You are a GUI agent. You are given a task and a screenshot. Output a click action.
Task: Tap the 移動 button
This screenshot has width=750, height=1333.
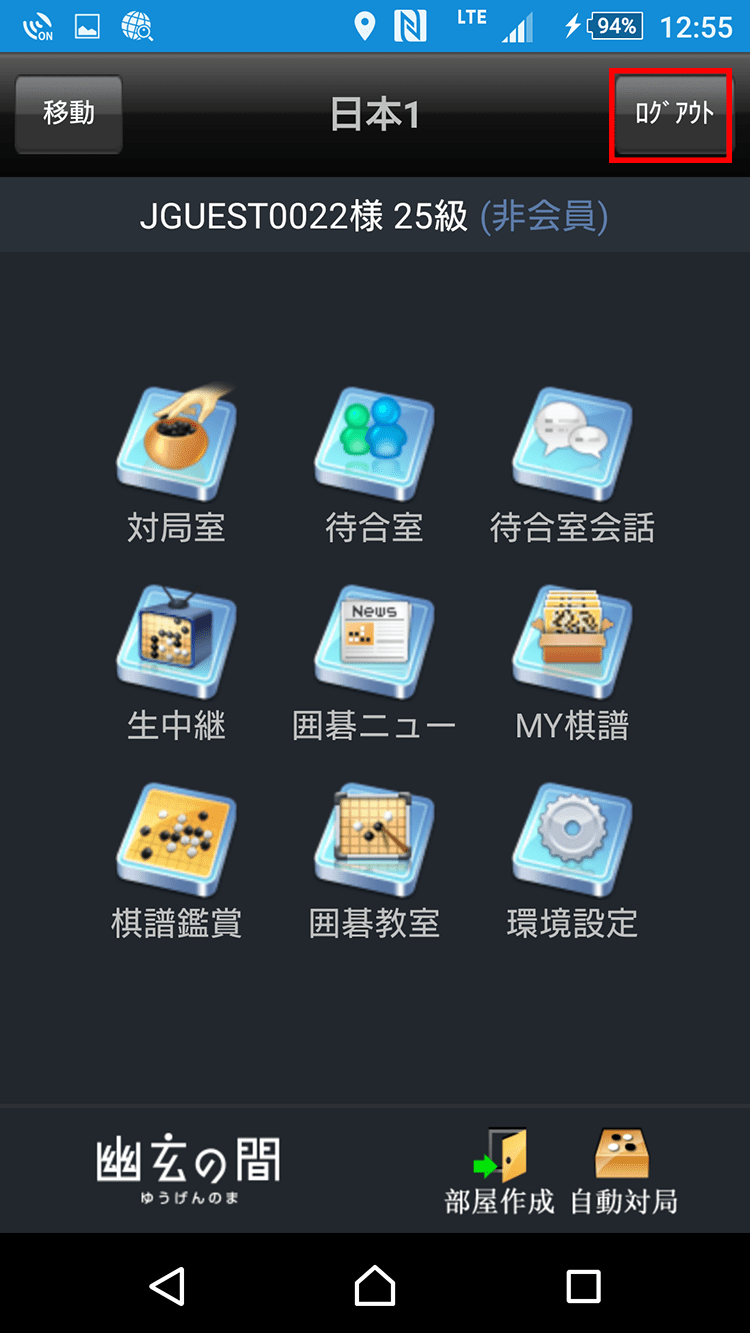[x=68, y=114]
